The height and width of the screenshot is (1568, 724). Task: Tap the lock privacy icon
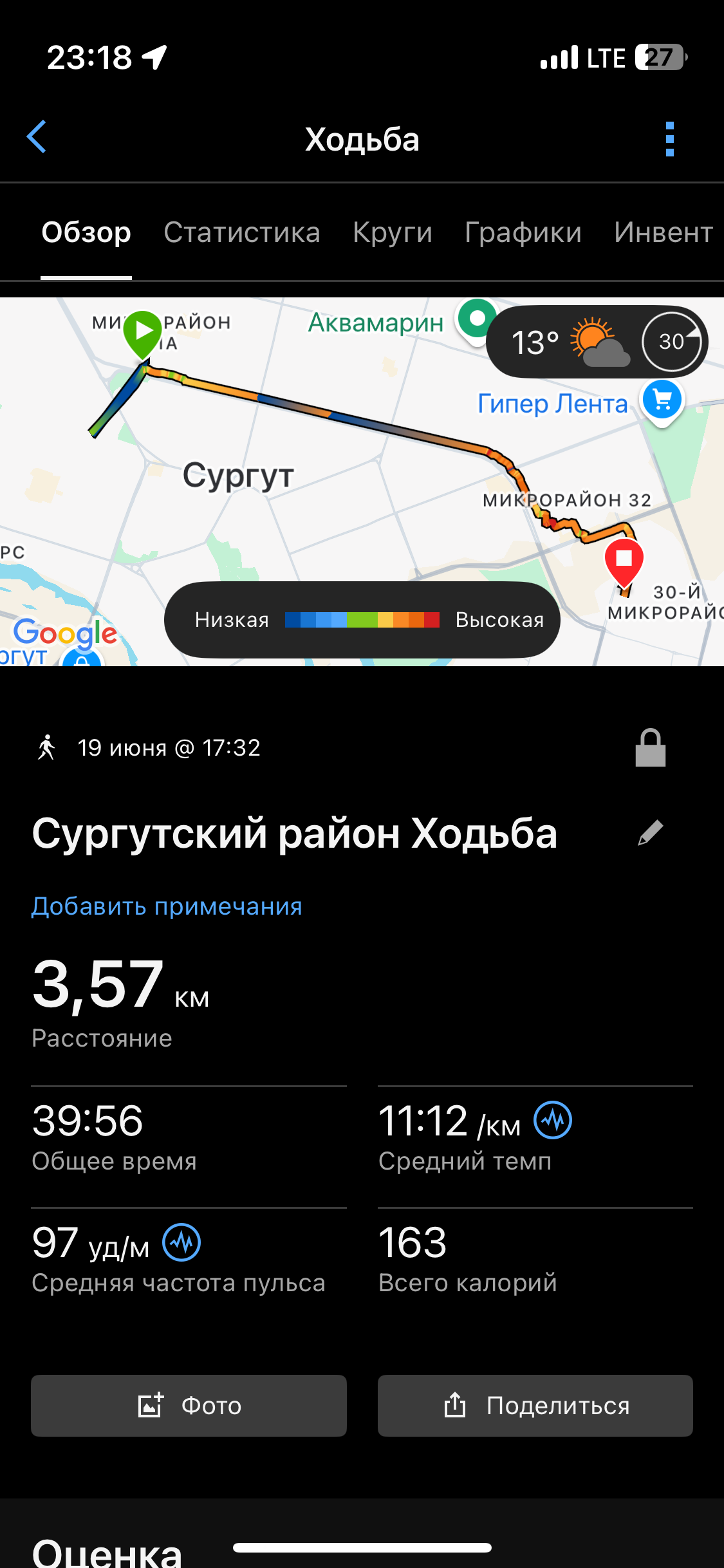pos(651,747)
